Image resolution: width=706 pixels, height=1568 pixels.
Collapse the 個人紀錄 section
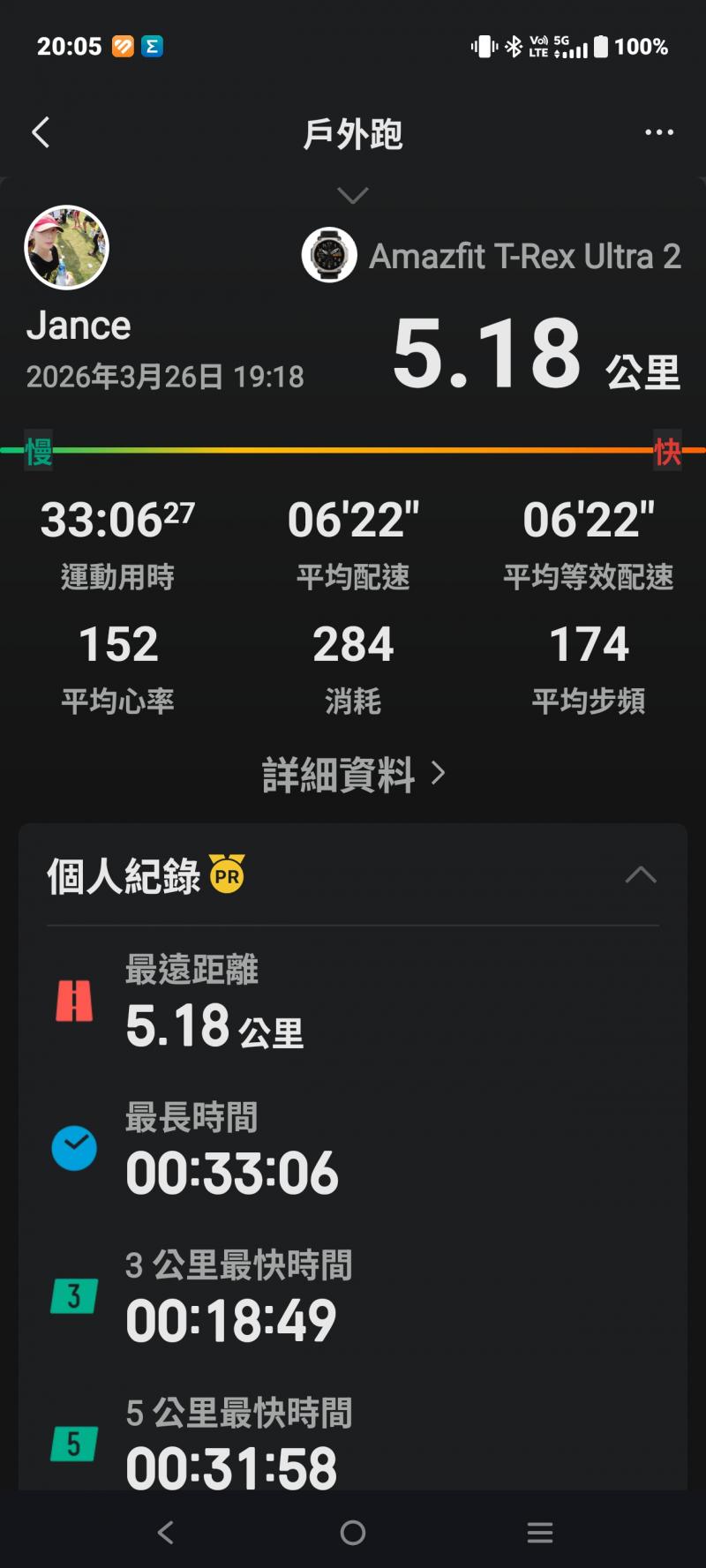(641, 875)
